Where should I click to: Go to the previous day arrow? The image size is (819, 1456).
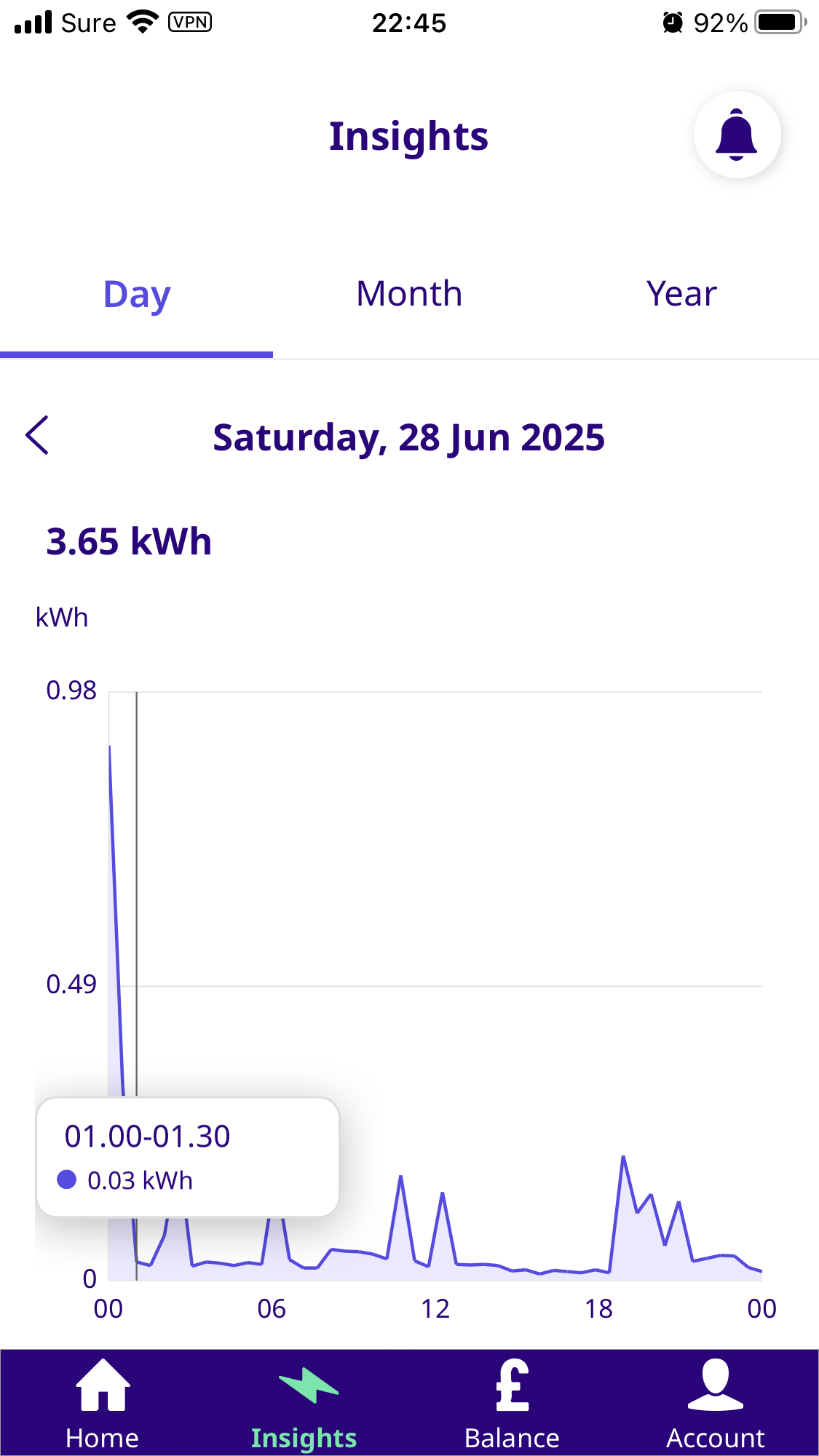tap(37, 436)
